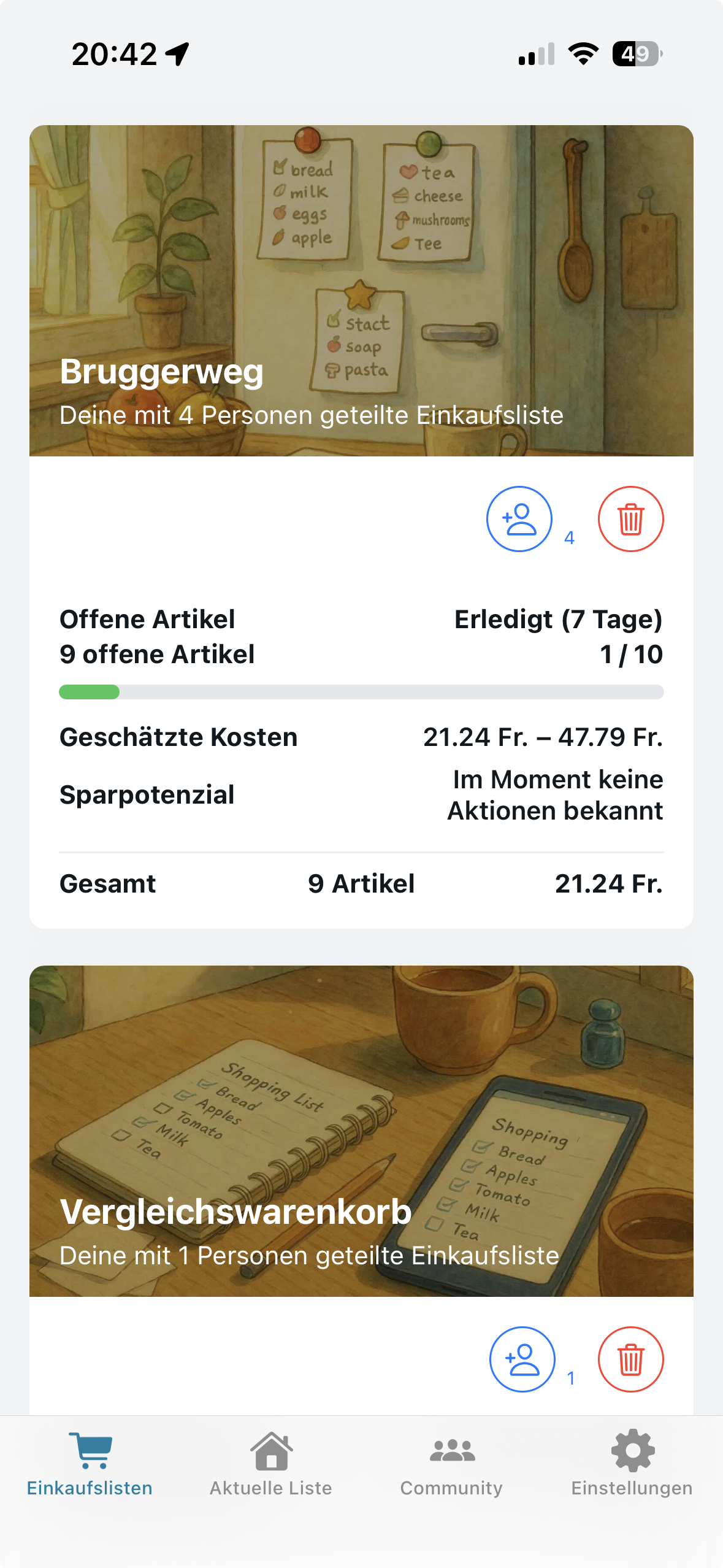The height and width of the screenshot is (1568, 723).
Task: Tap the green progress bar for Erledigt
Action: pos(89,692)
